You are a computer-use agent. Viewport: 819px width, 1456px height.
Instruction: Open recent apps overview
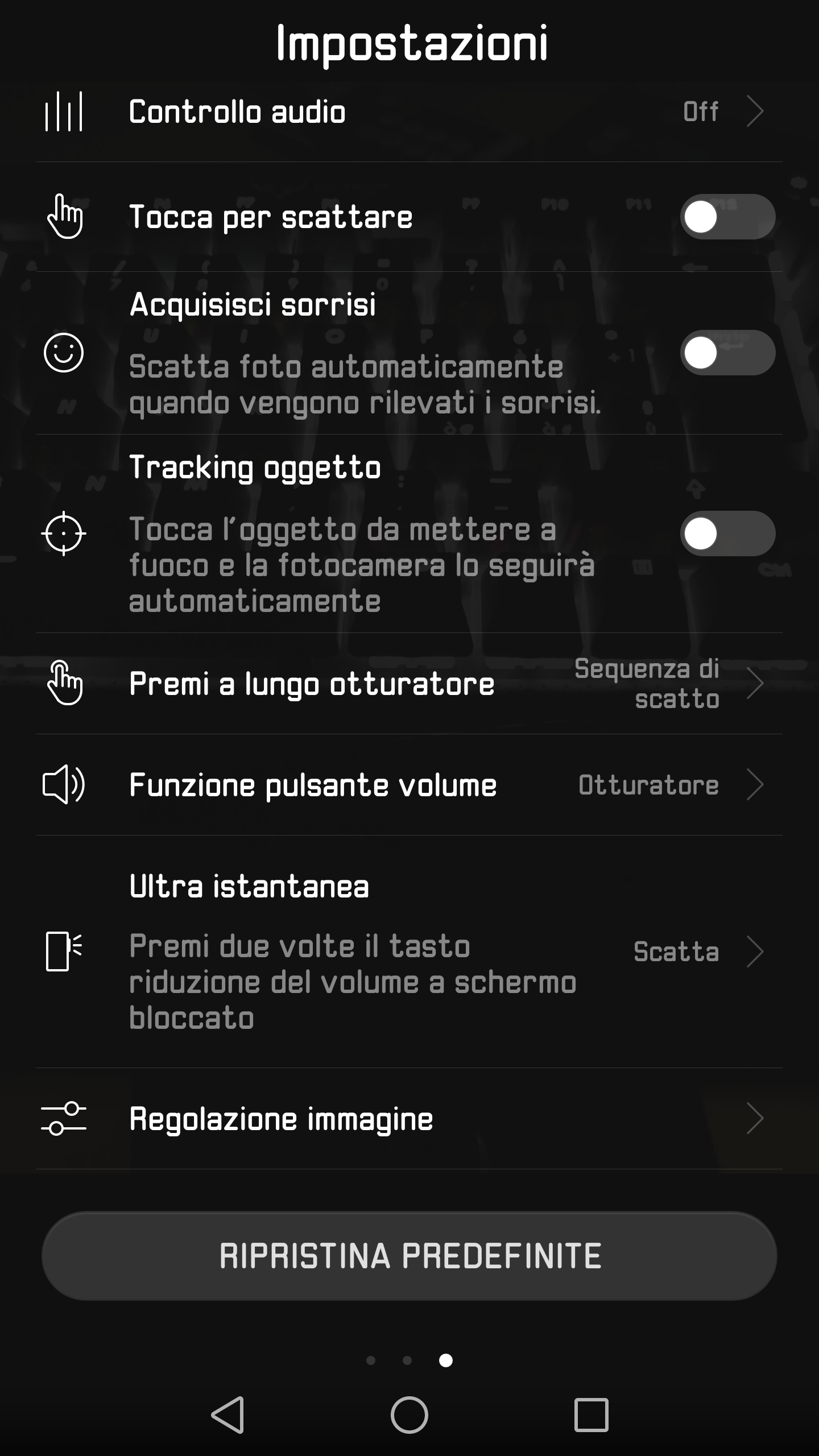(x=591, y=1414)
